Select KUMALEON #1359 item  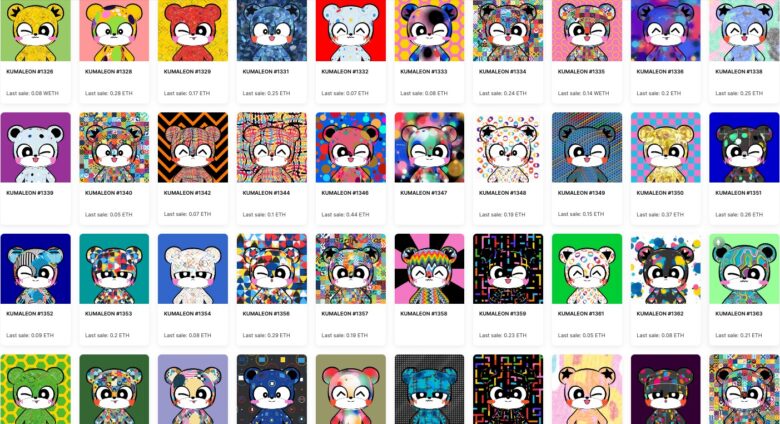click(508, 269)
